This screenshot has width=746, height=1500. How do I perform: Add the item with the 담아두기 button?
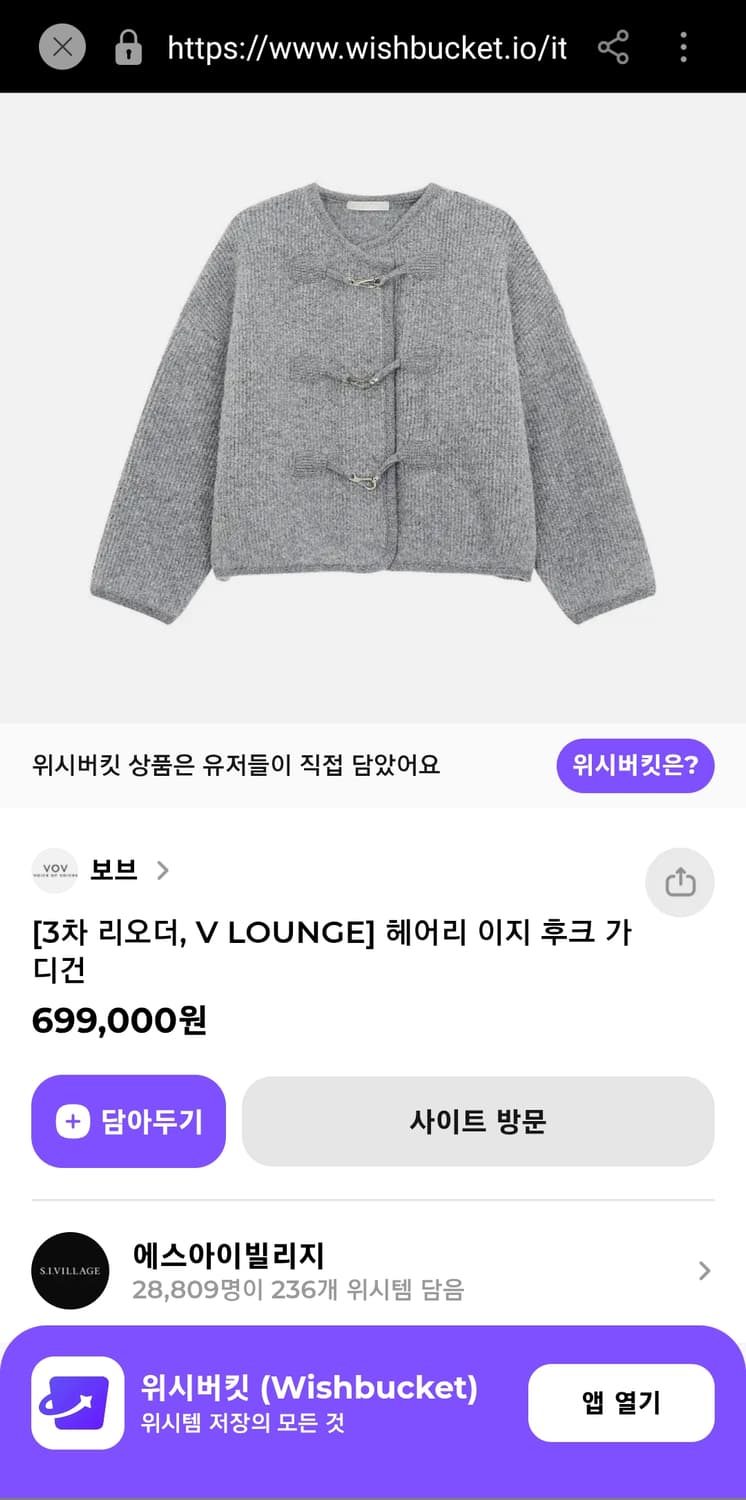point(128,1121)
